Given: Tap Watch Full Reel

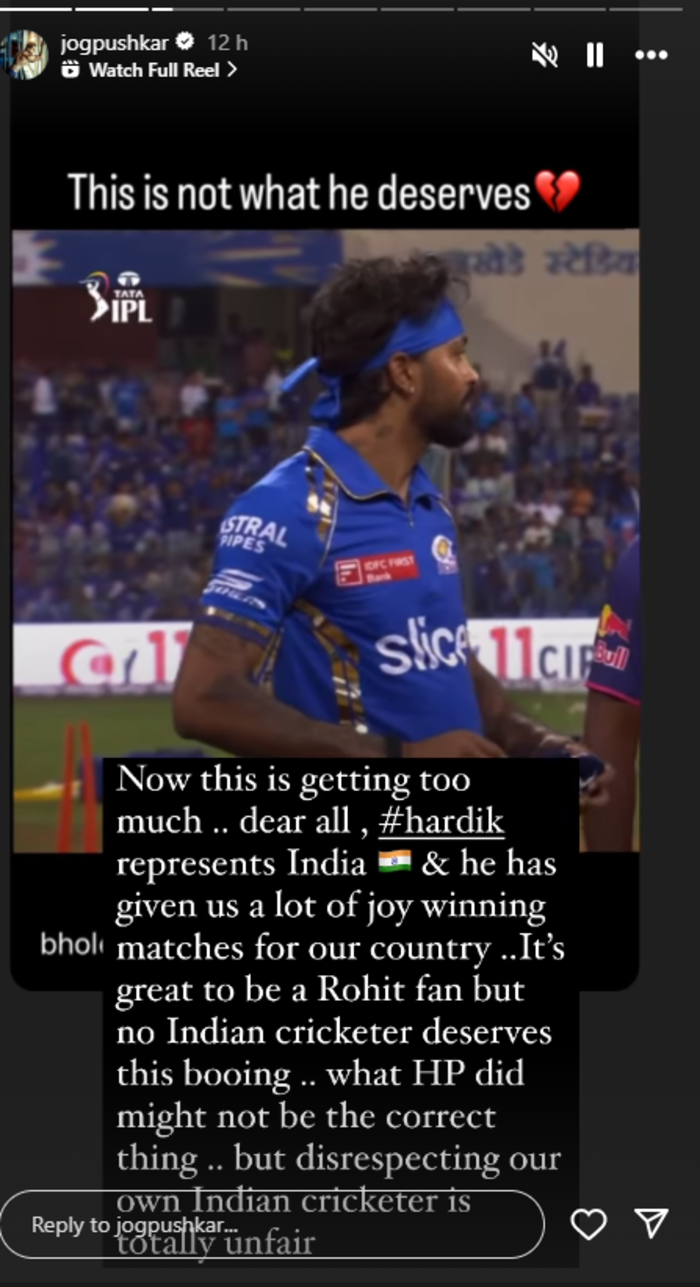Looking at the screenshot, I should 150,70.
